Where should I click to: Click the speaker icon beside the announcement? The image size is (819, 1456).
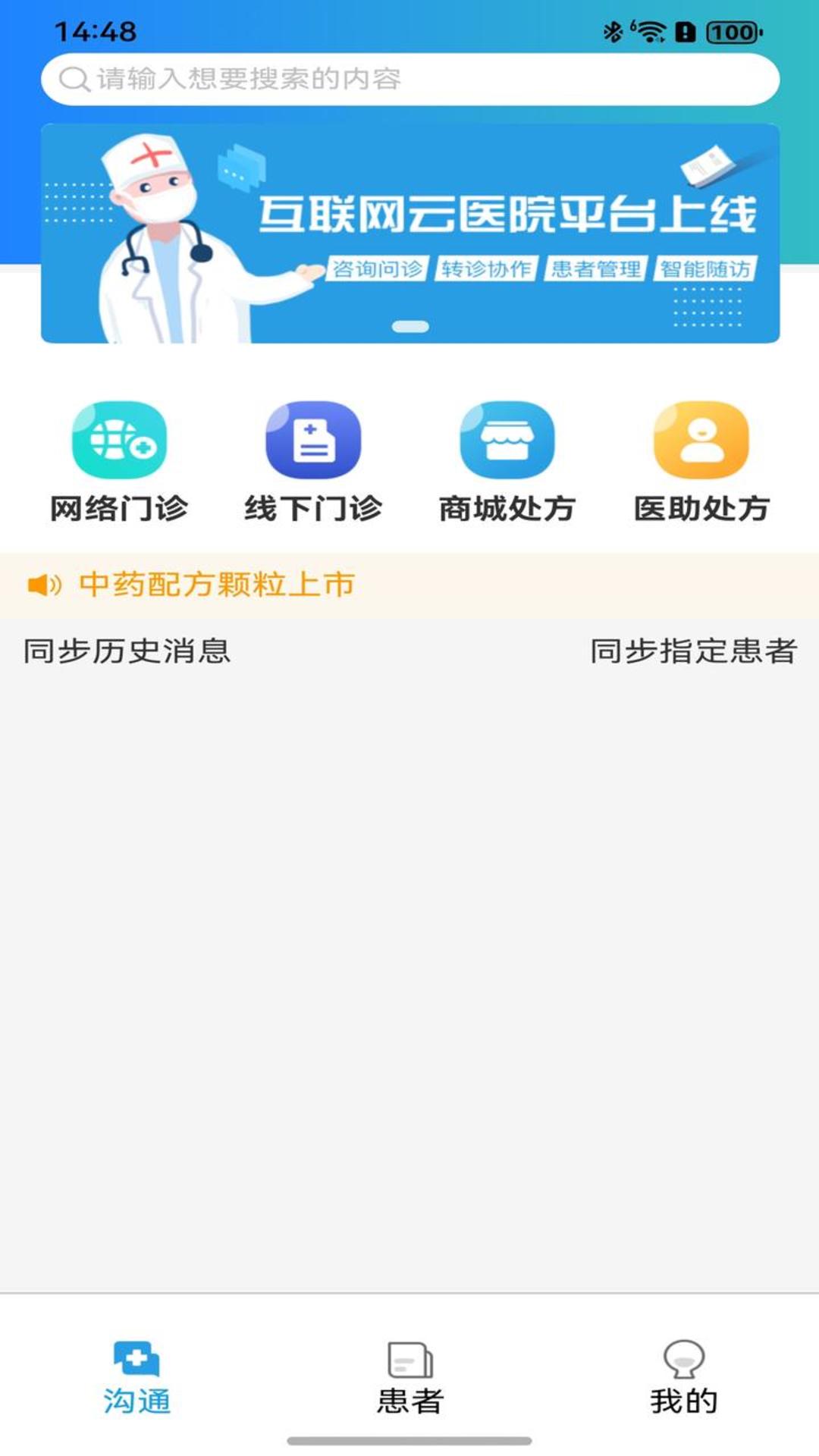click(41, 585)
